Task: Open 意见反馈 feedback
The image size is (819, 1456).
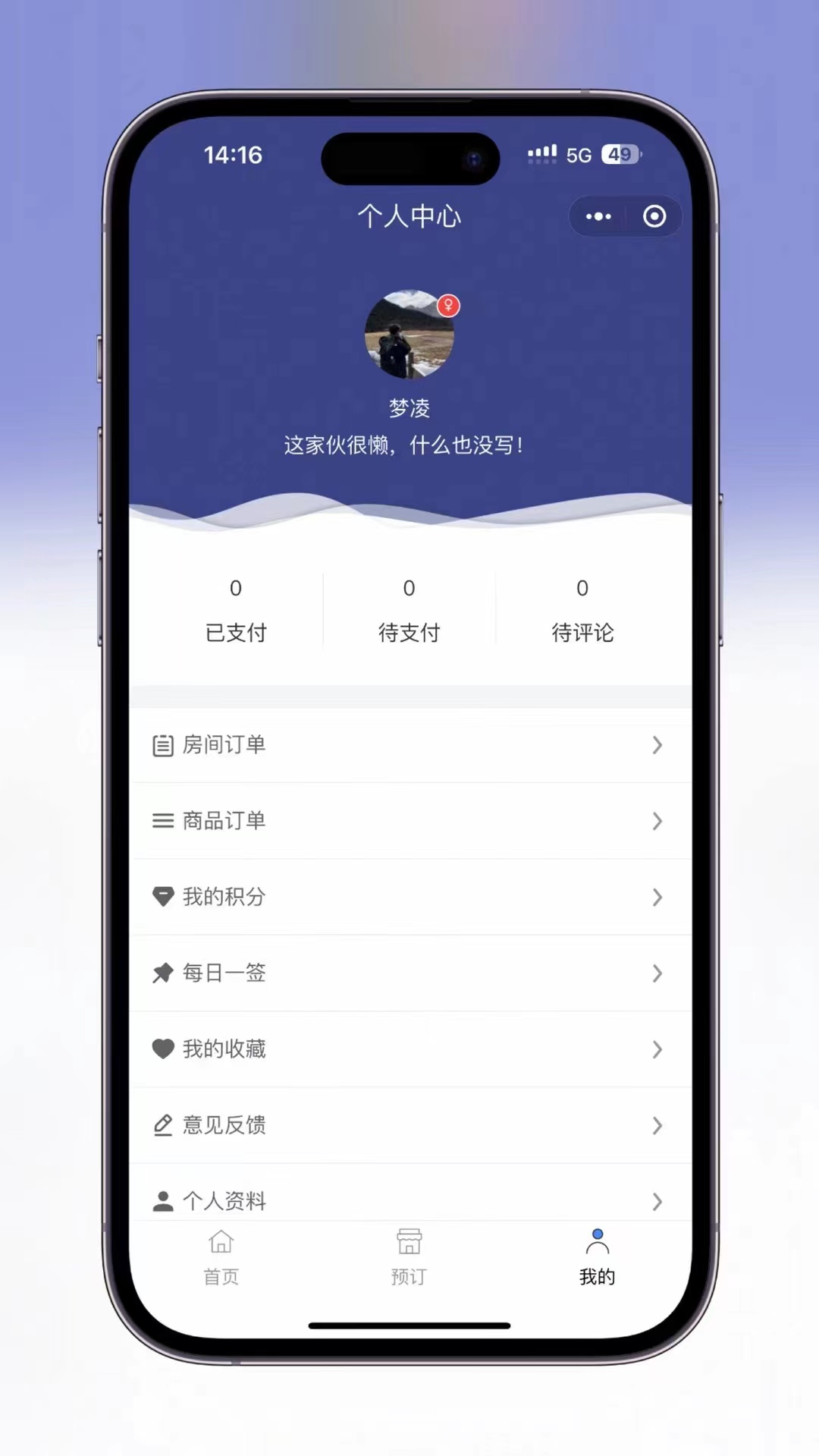Action: click(409, 1124)
